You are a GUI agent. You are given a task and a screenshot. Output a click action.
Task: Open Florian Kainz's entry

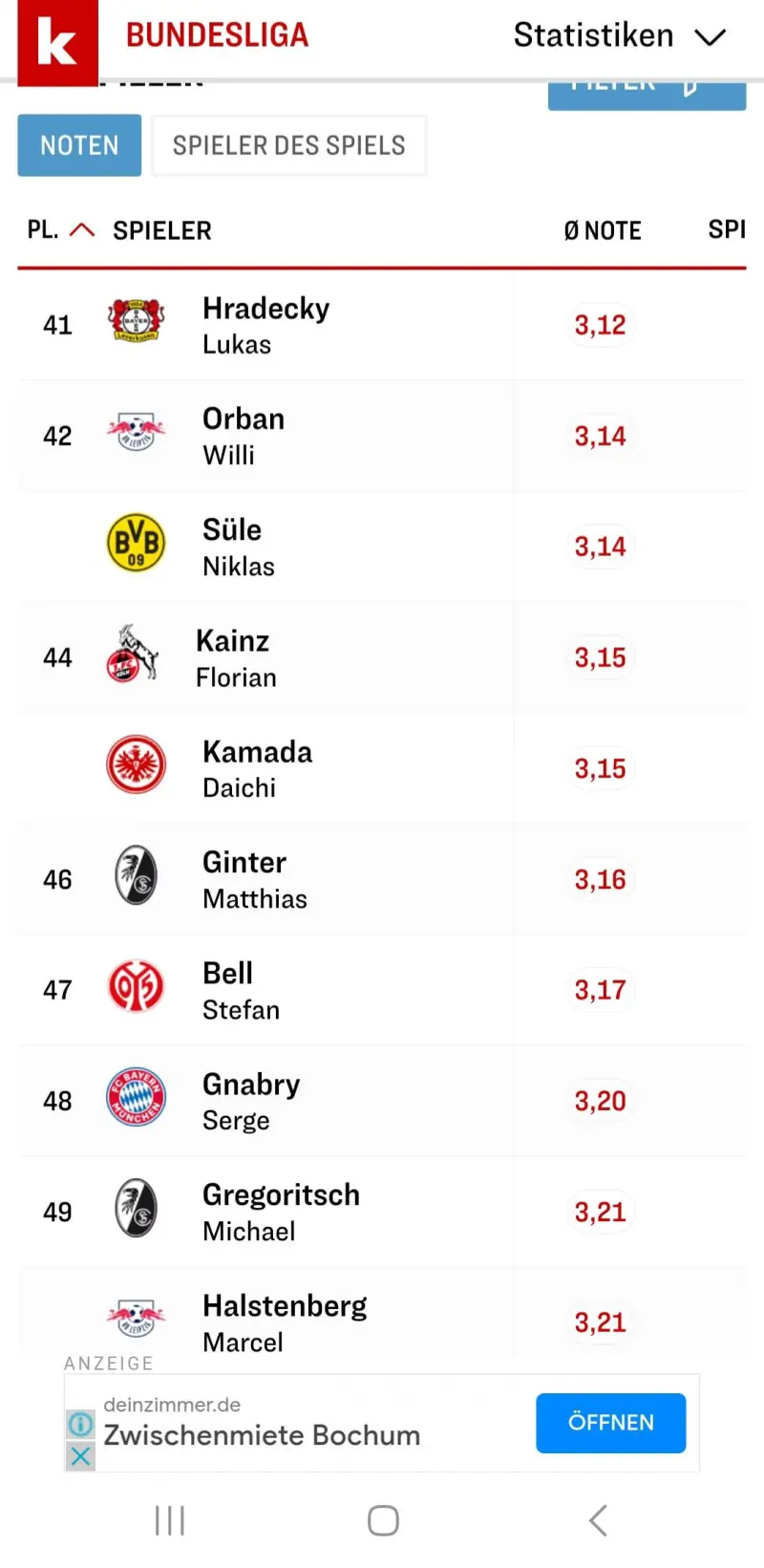pyautogui.click(x=381, y=657)
